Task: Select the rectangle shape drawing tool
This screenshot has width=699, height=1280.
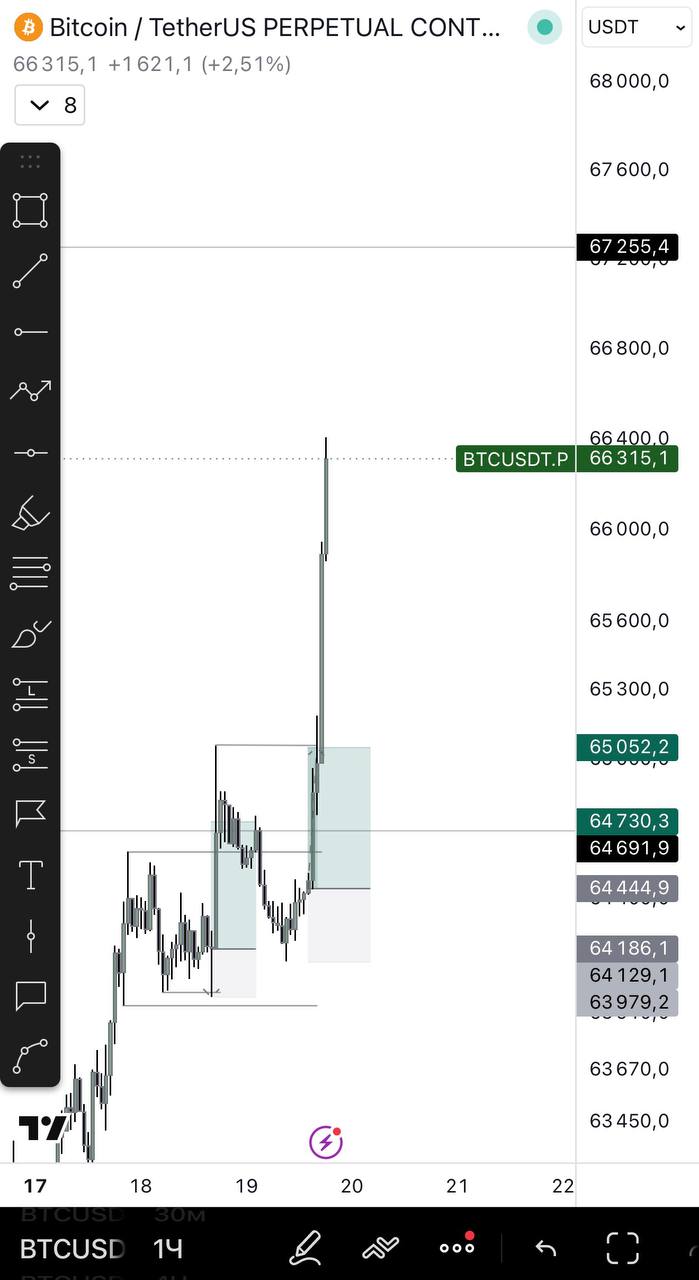Action: click(x=30, y=211)
